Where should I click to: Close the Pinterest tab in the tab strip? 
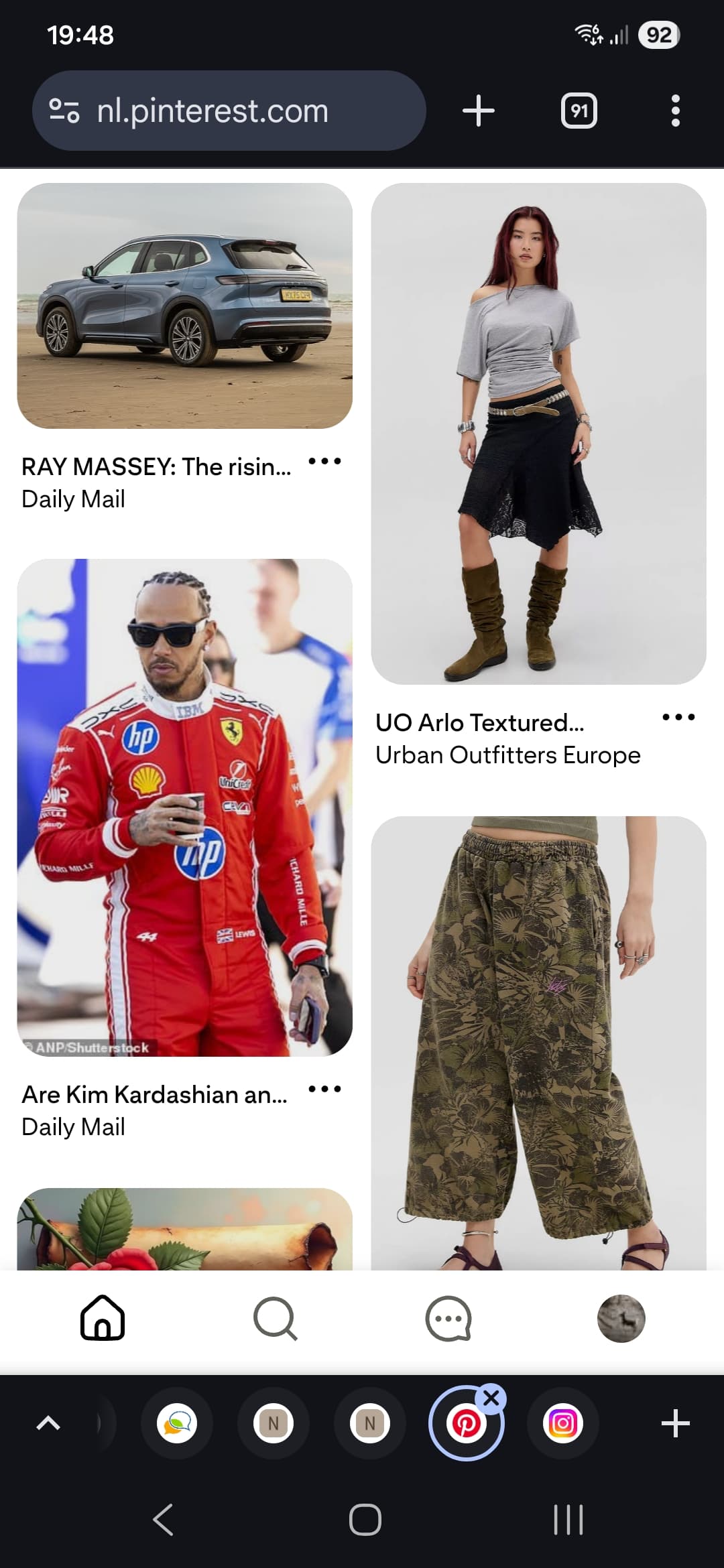click(491, 1399)
